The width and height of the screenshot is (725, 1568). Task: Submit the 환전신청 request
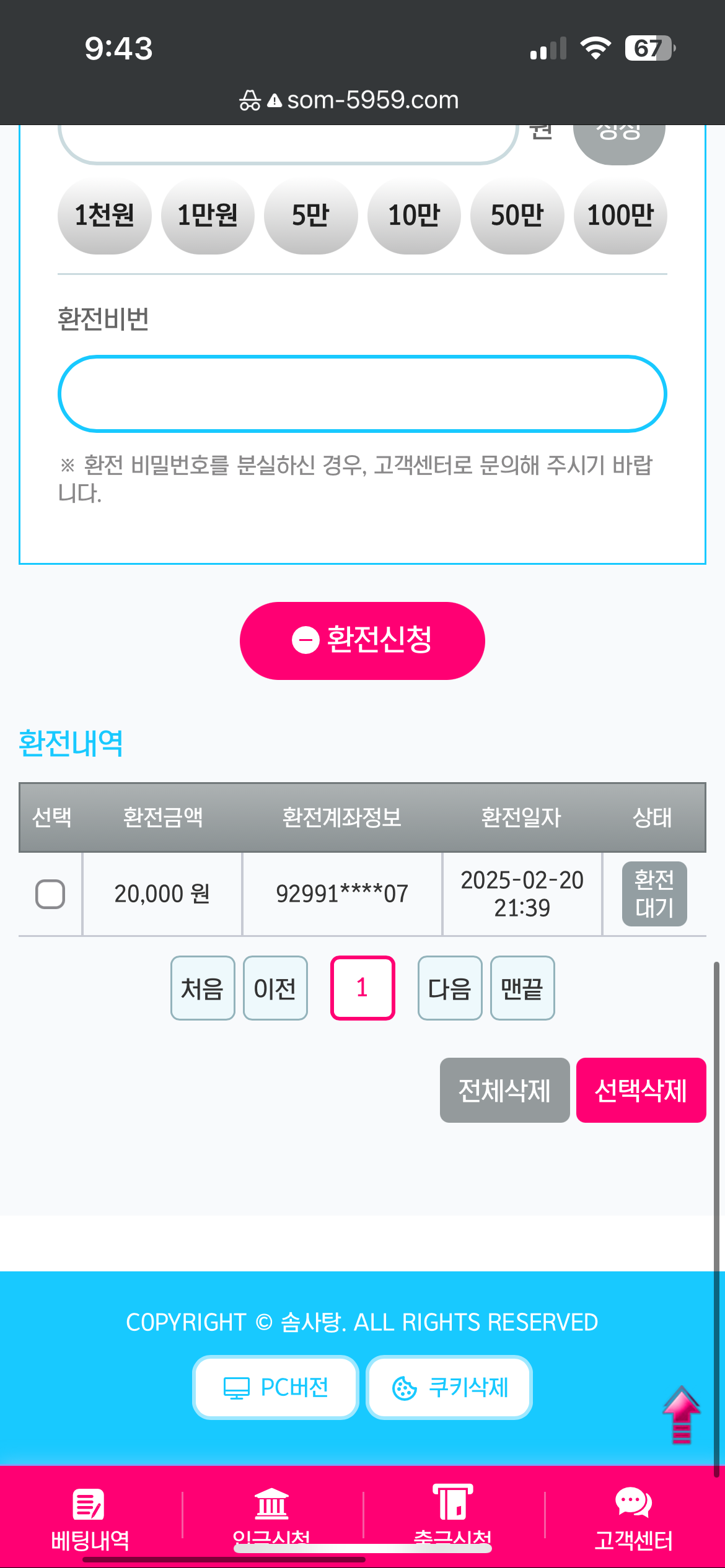pos(362,640)
